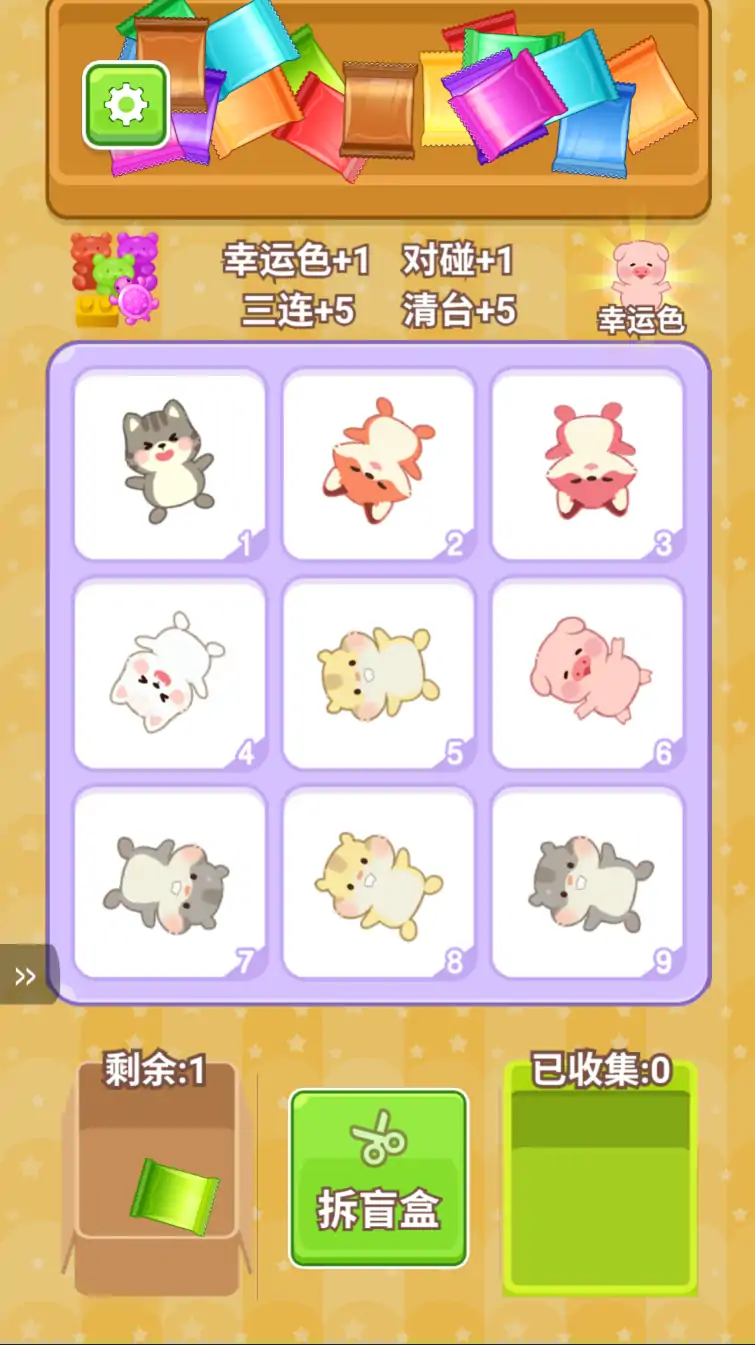Viewport: 755px width, 1345px height.
Task: Select grid cell 1 with gray cat
Action: [169, 464]
